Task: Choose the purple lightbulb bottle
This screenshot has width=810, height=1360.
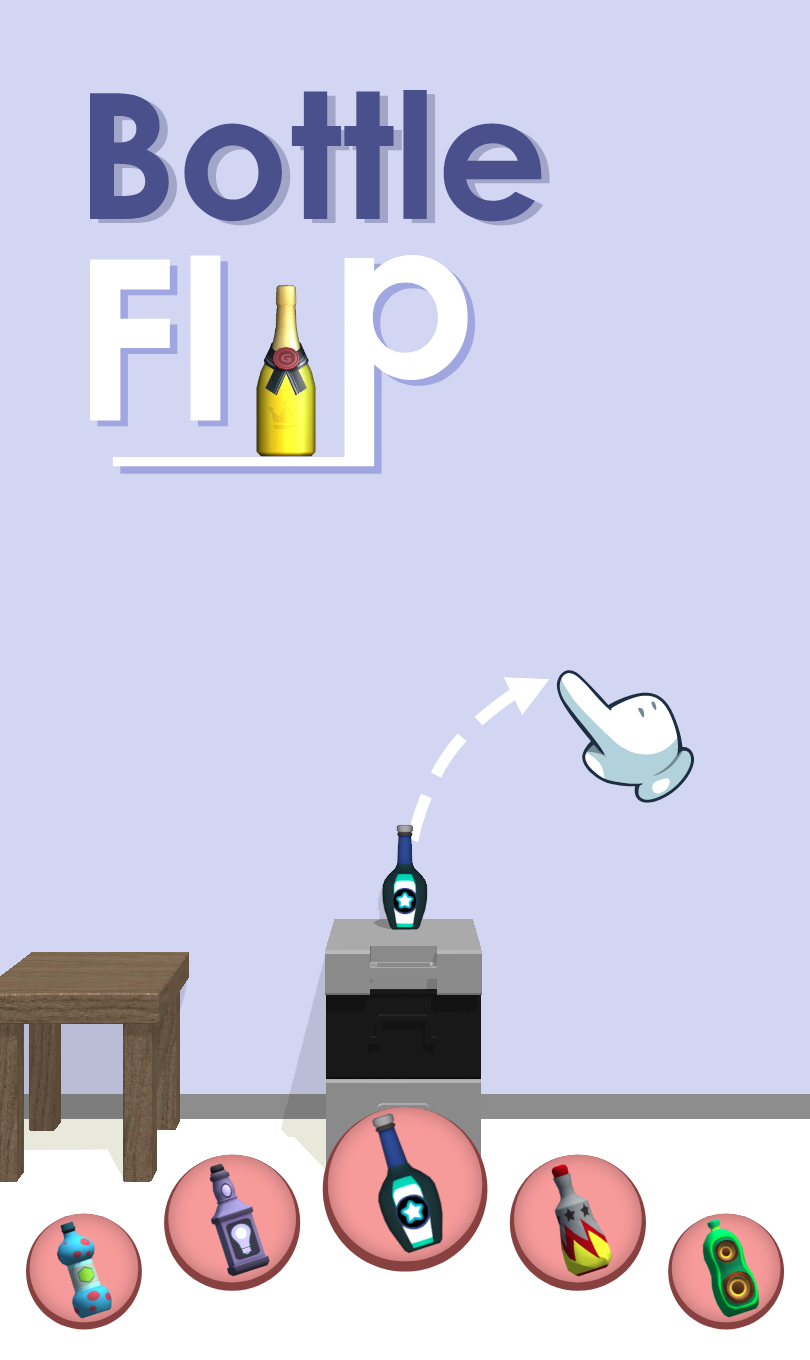Action: [232, 1221]
